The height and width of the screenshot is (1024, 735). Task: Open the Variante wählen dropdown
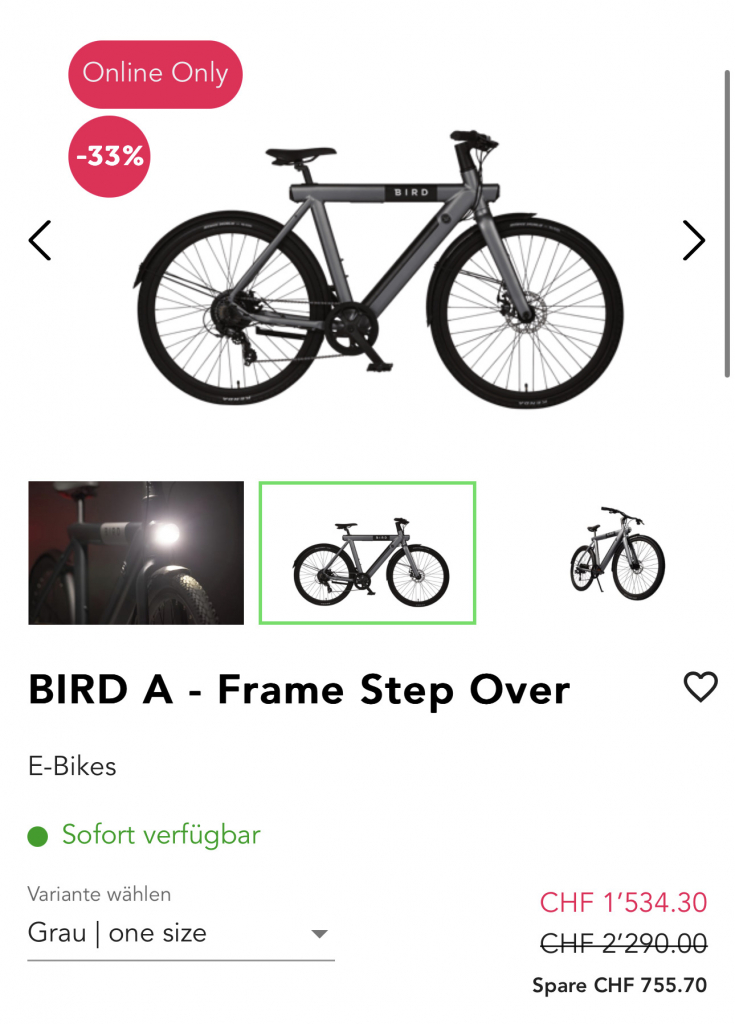tap(180, 934)
